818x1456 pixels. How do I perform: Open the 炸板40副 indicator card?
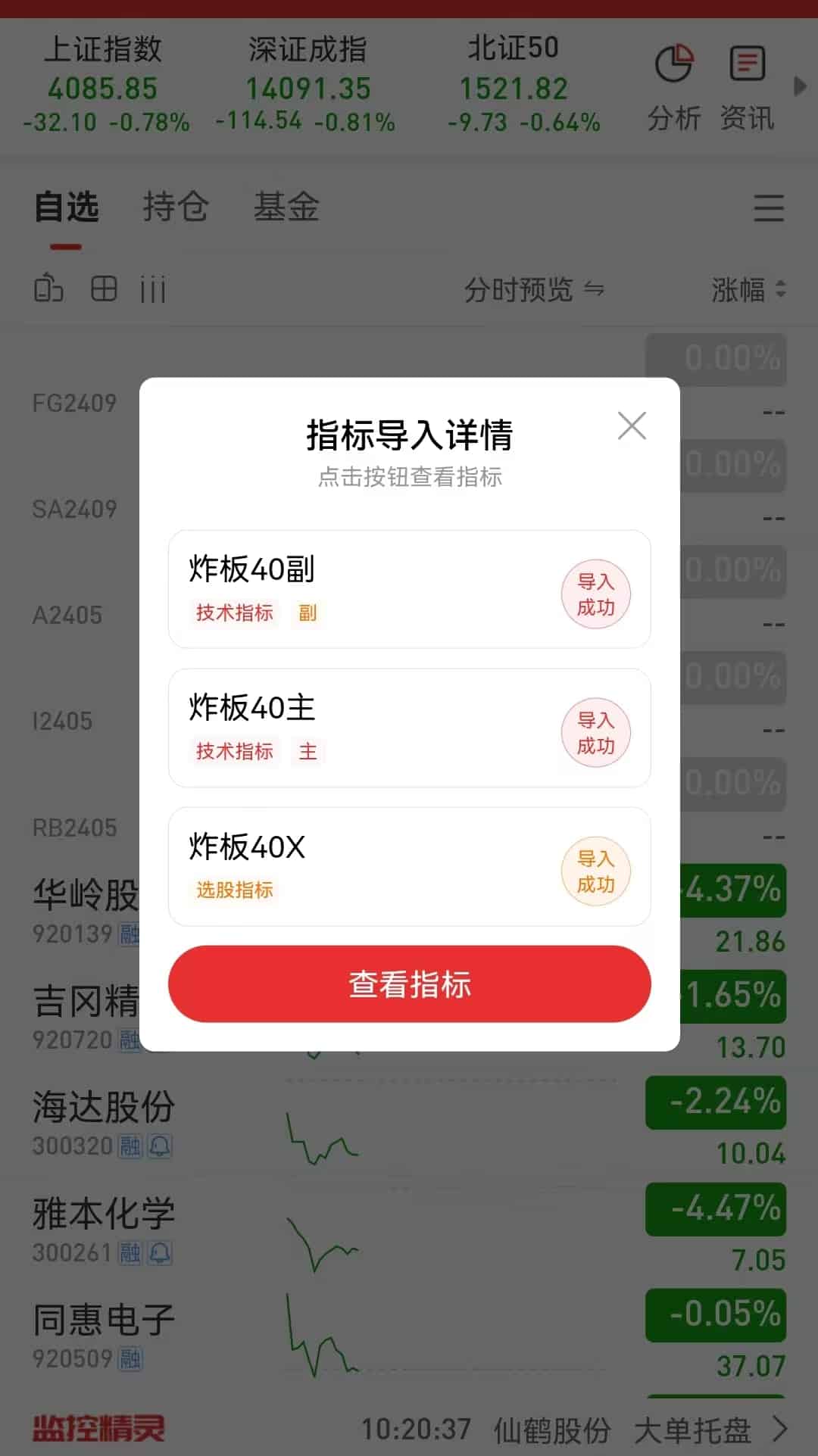point(364,589)
